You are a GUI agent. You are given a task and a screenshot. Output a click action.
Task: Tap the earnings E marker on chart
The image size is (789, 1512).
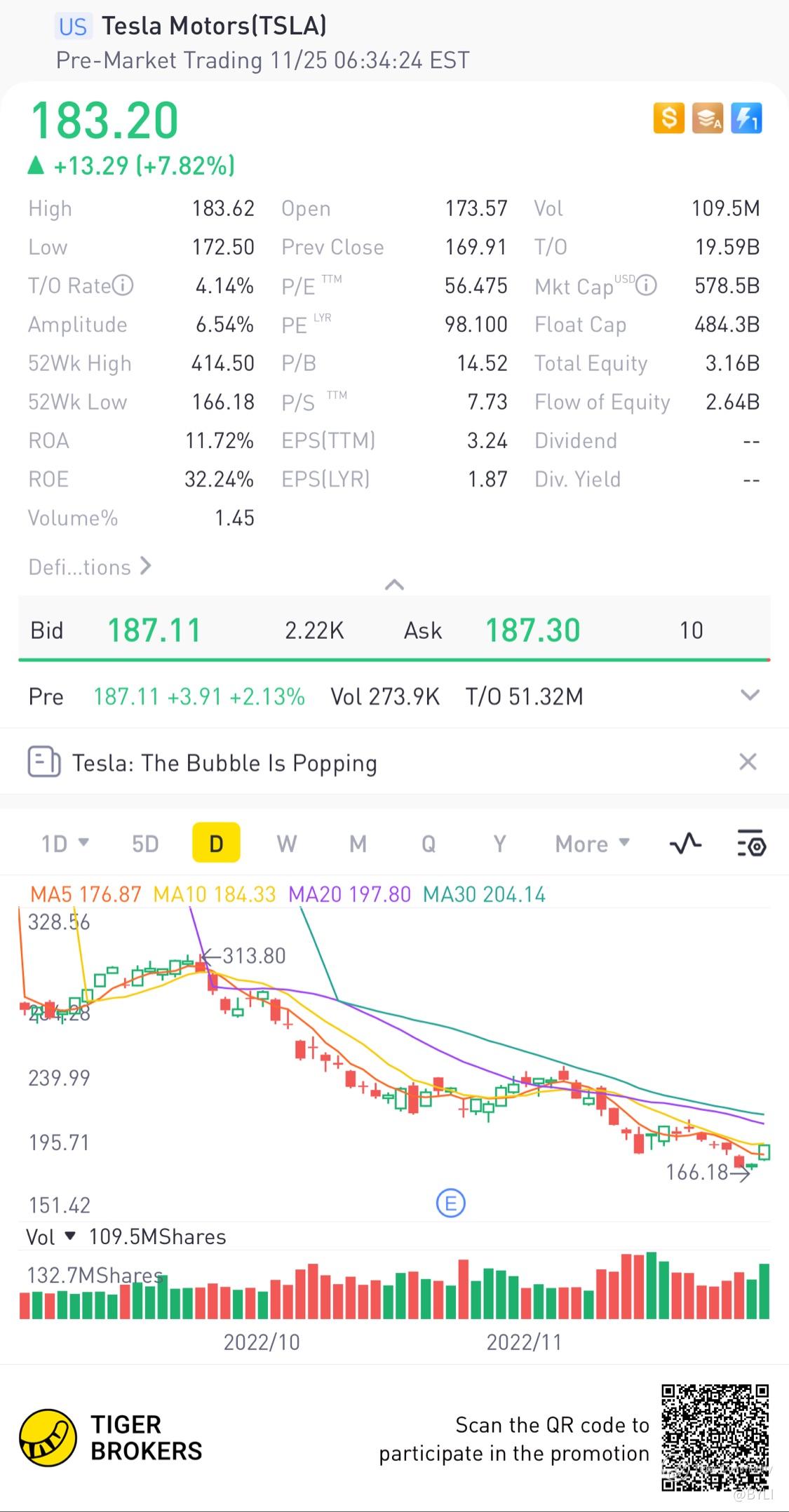click(x=450, y=1203)
